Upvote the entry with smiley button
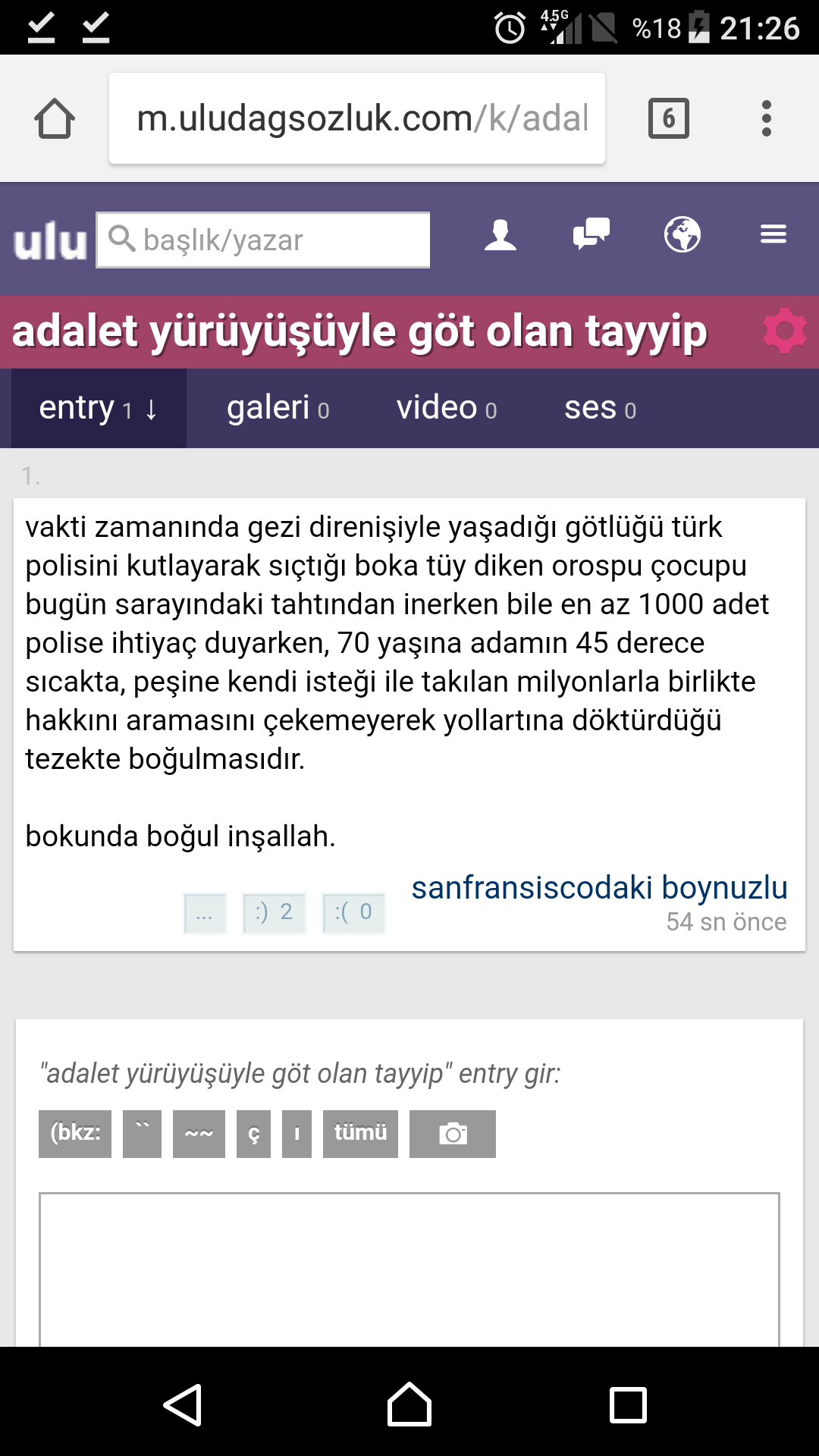The width and height of the screenshot is (819, 1456). tap(274, 912)
